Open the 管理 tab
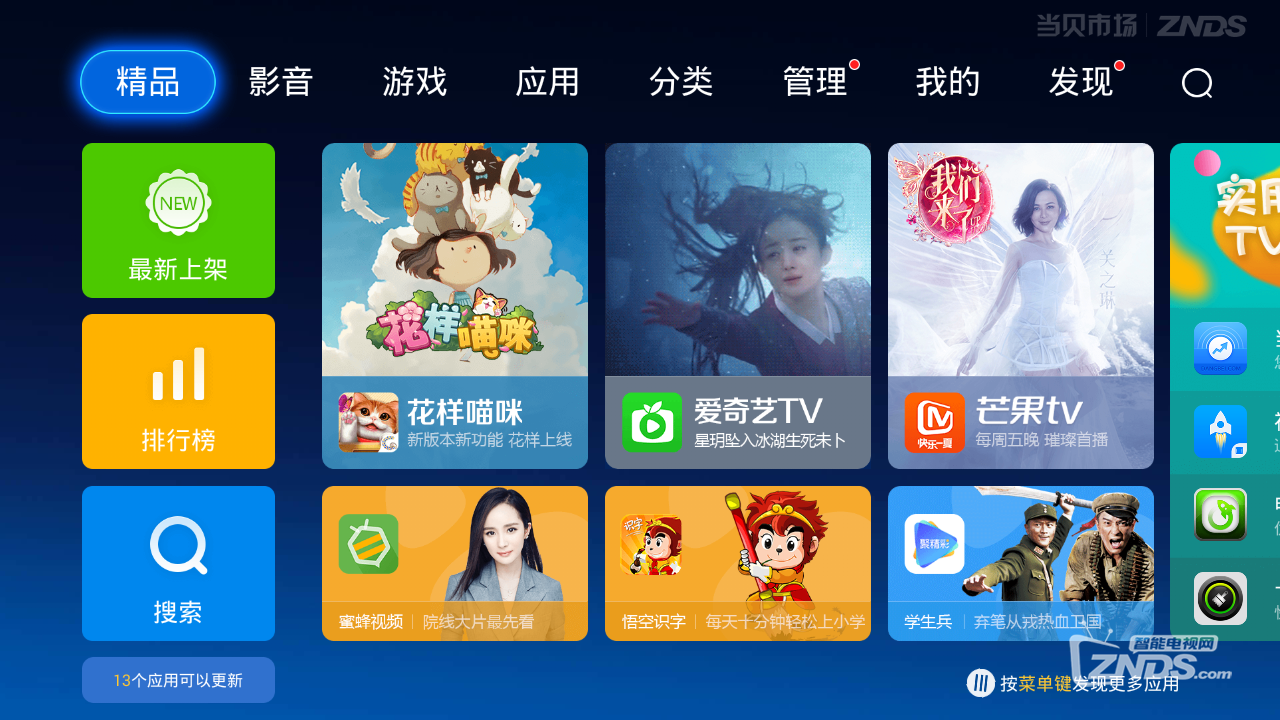The width and height of the screenshot is (1280, 720). pyautogui.click(x=815, y=82)
